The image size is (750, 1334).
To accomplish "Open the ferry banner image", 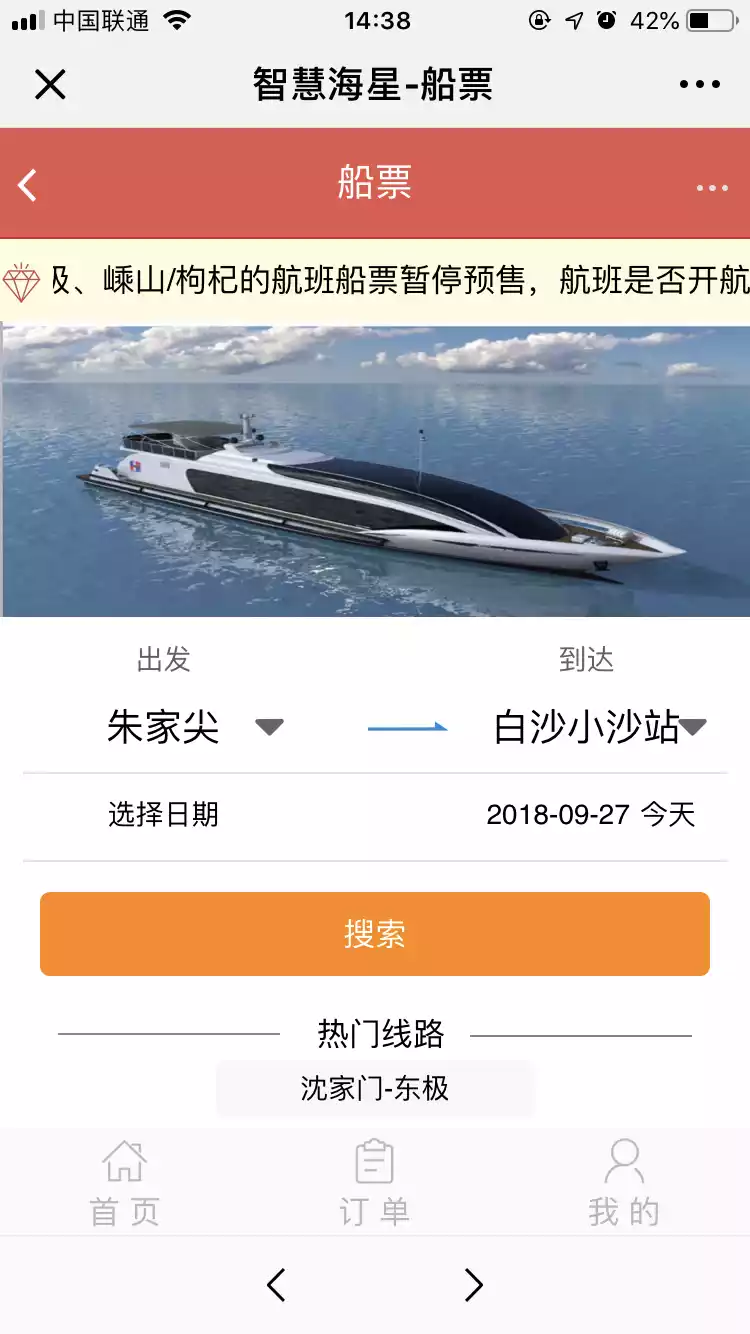I will (x=375, y=470).
